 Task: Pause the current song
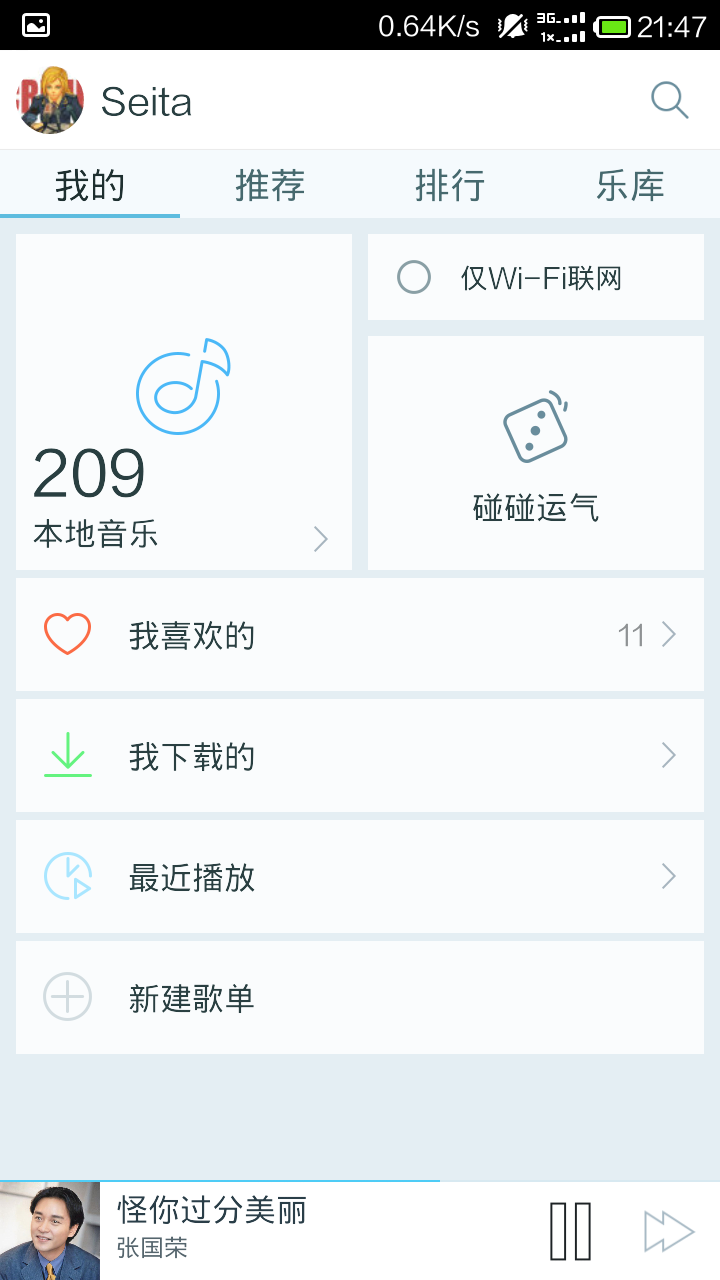click(571, 1231)
